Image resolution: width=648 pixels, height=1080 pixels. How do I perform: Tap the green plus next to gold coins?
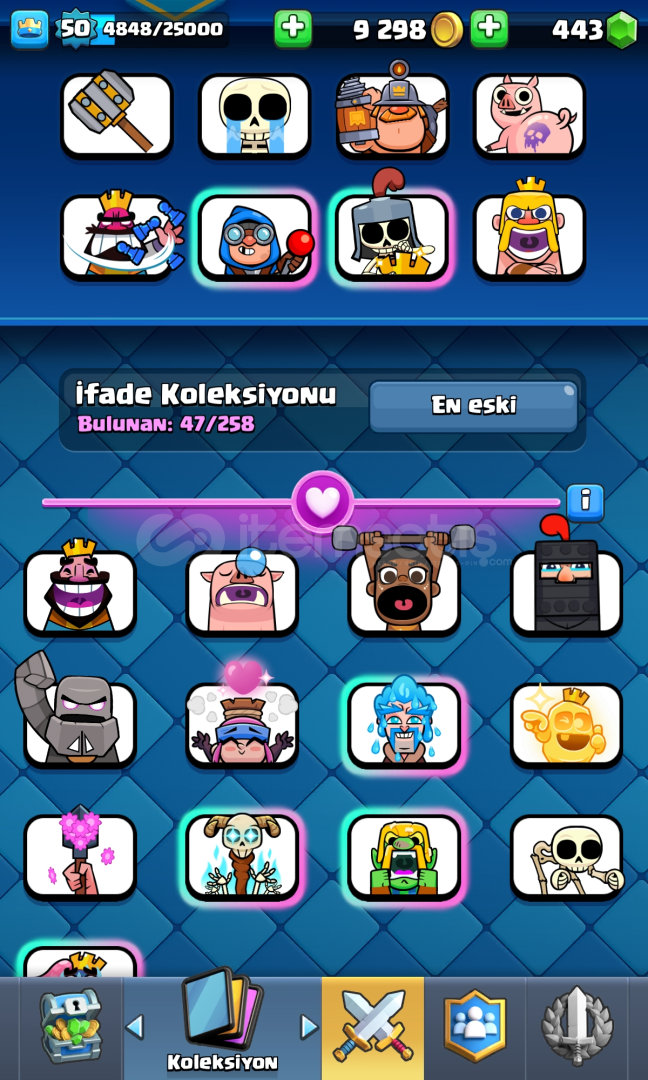(489, 29)
